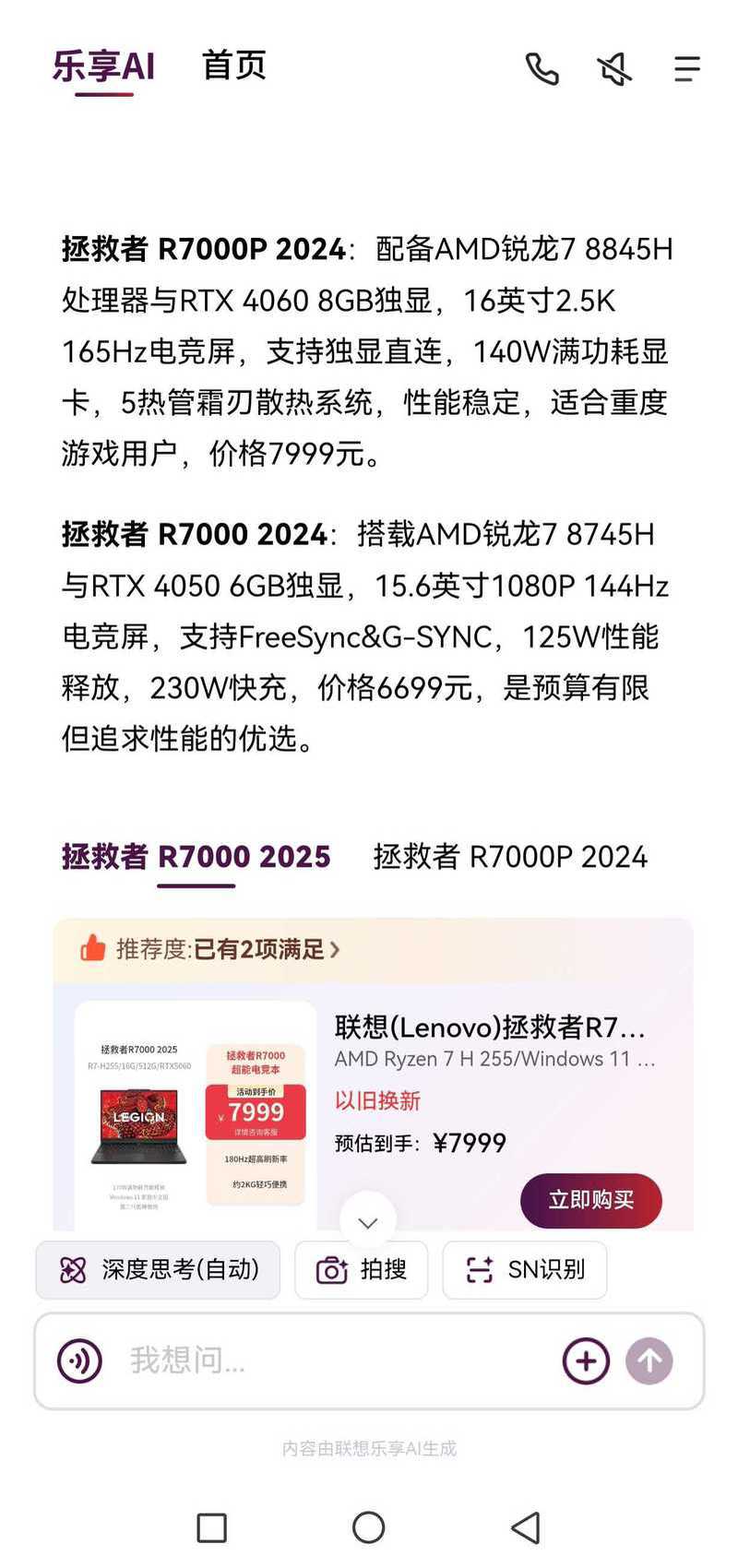The image size is (738, 1568).
Task: Go to the 首页 tab
Action: point(234,65)
